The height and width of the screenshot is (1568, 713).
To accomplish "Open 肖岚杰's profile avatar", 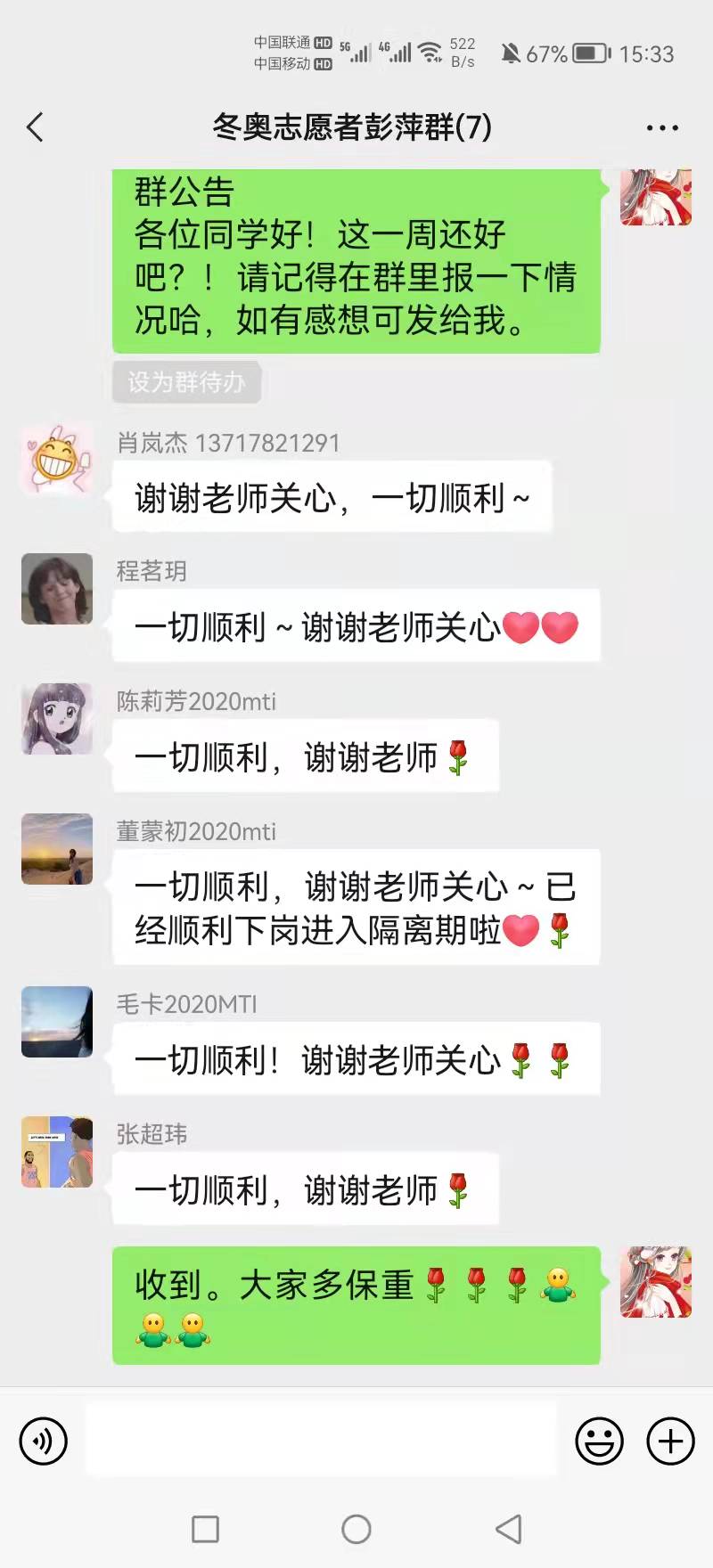I will (x=57, y=459).
